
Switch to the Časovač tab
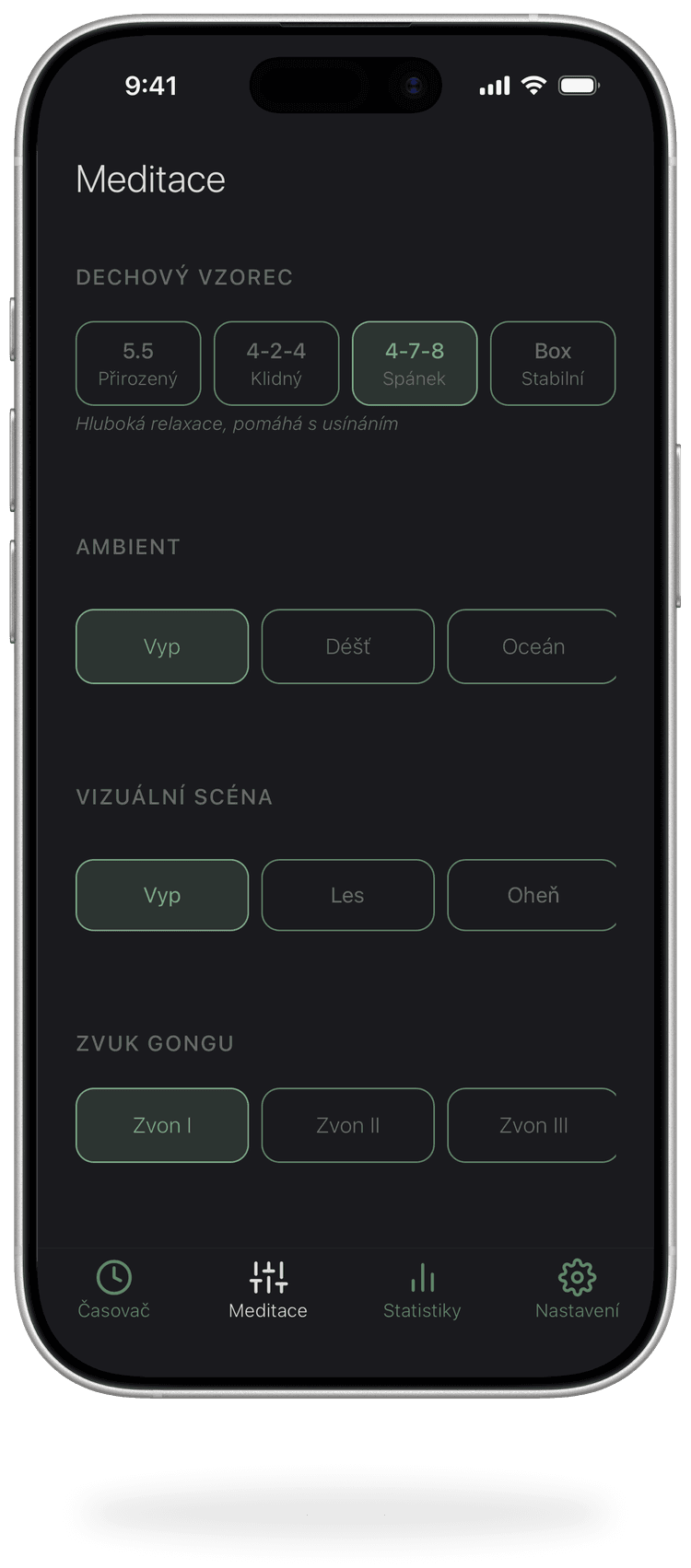(114, 1289)
